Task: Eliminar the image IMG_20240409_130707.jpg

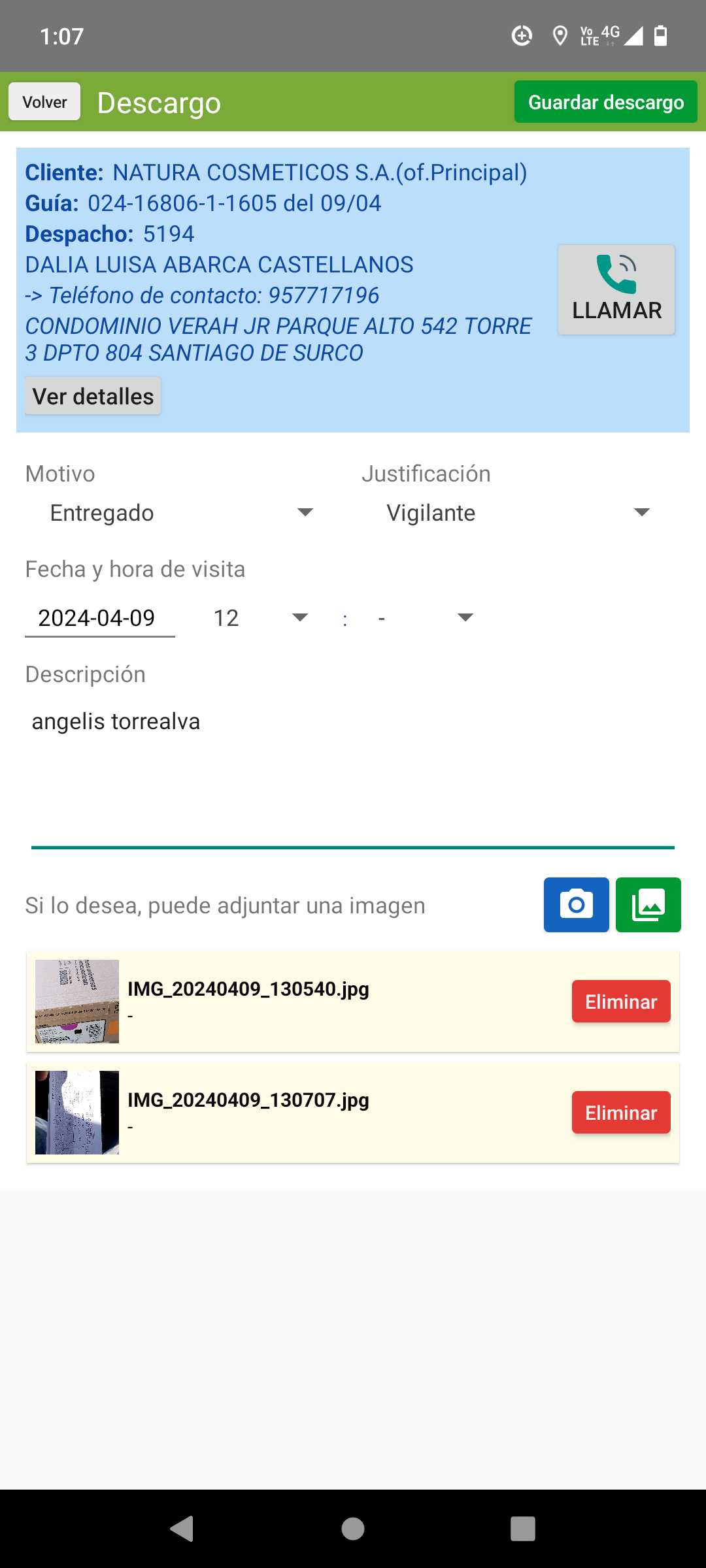Action: (620, 1113)
